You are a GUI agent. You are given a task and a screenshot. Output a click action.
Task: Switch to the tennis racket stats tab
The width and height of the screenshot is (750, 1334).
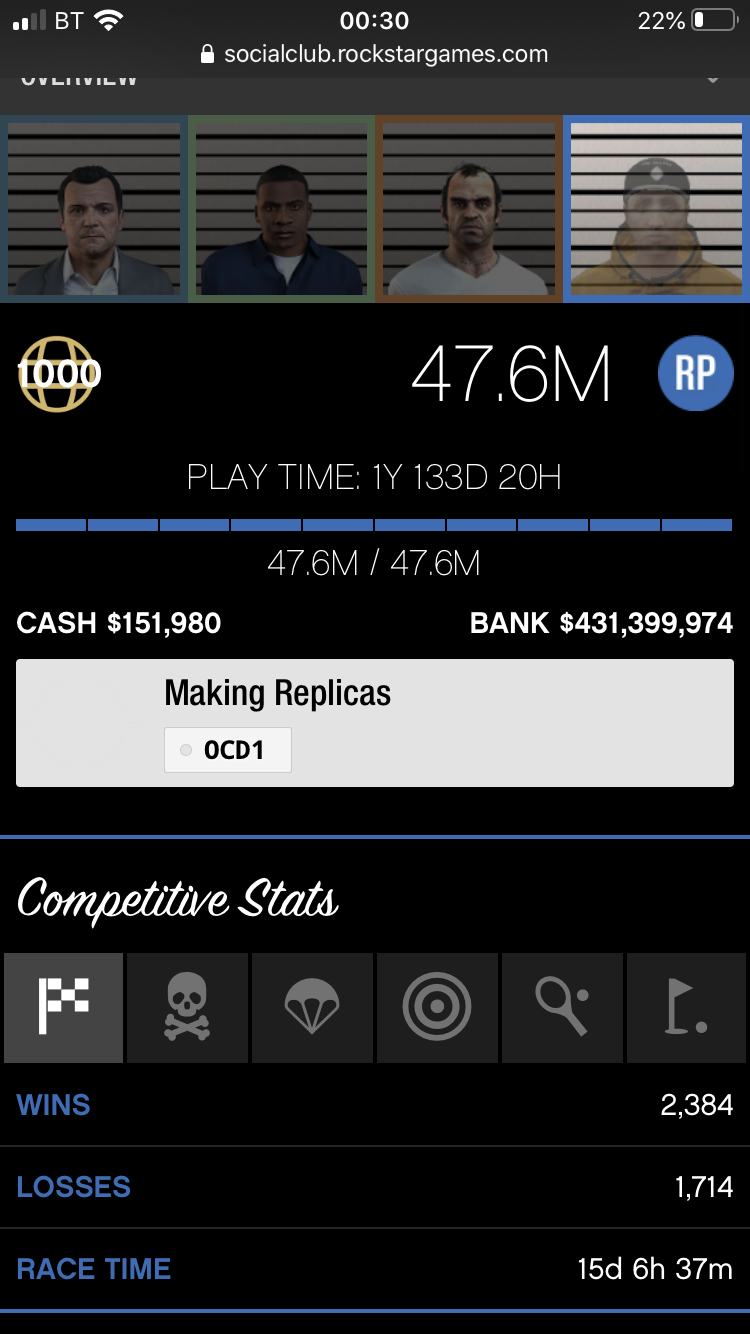pos(561,1007)
